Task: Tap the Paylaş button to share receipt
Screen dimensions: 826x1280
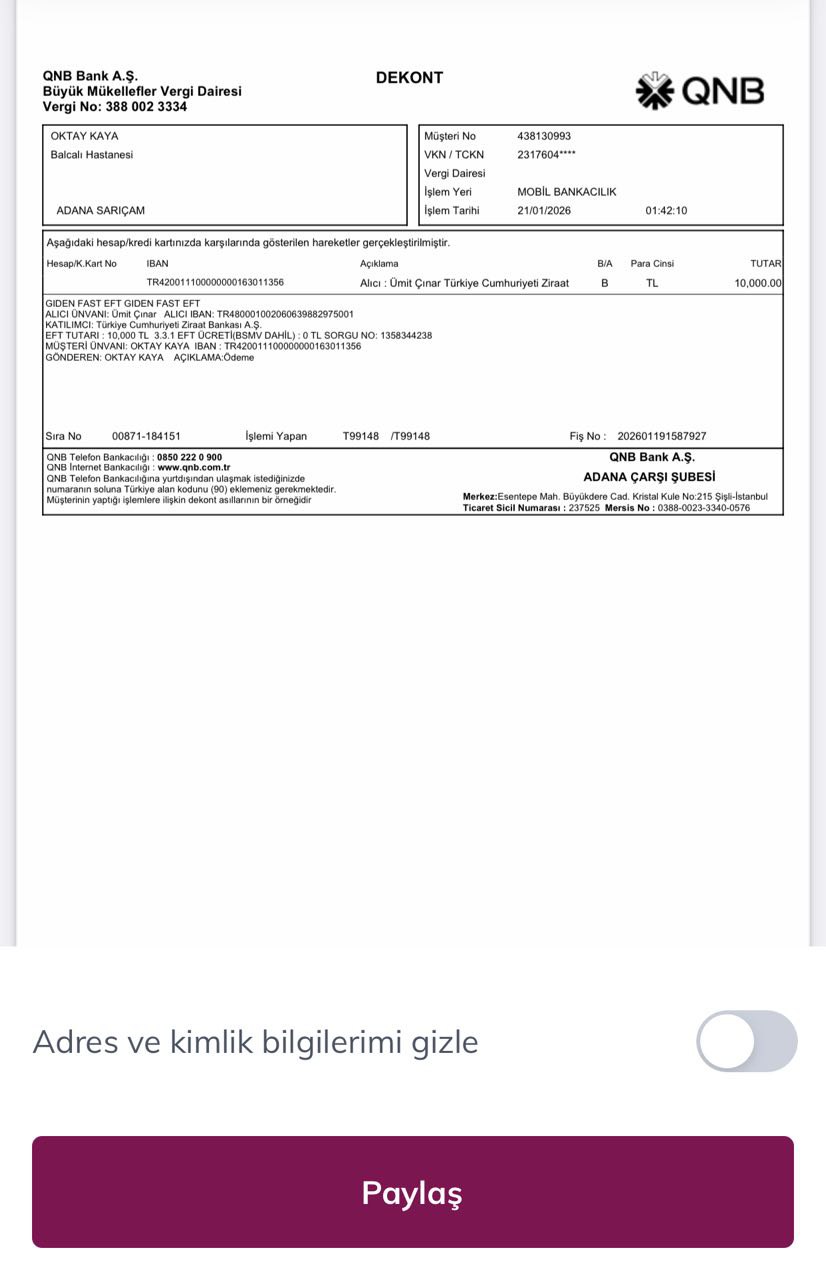Action: [413, 1192]
